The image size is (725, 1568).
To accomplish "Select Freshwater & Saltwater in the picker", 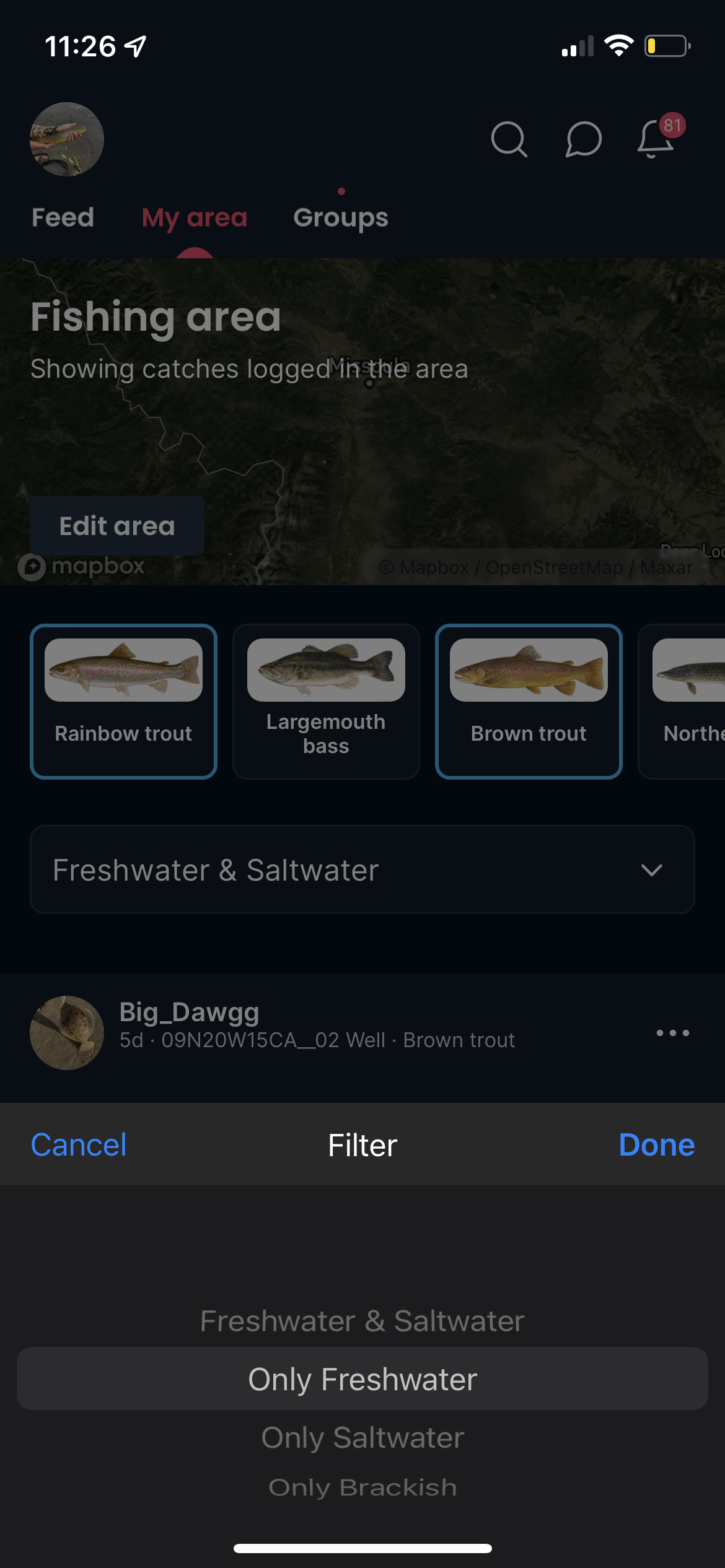I will [362, 1320].
